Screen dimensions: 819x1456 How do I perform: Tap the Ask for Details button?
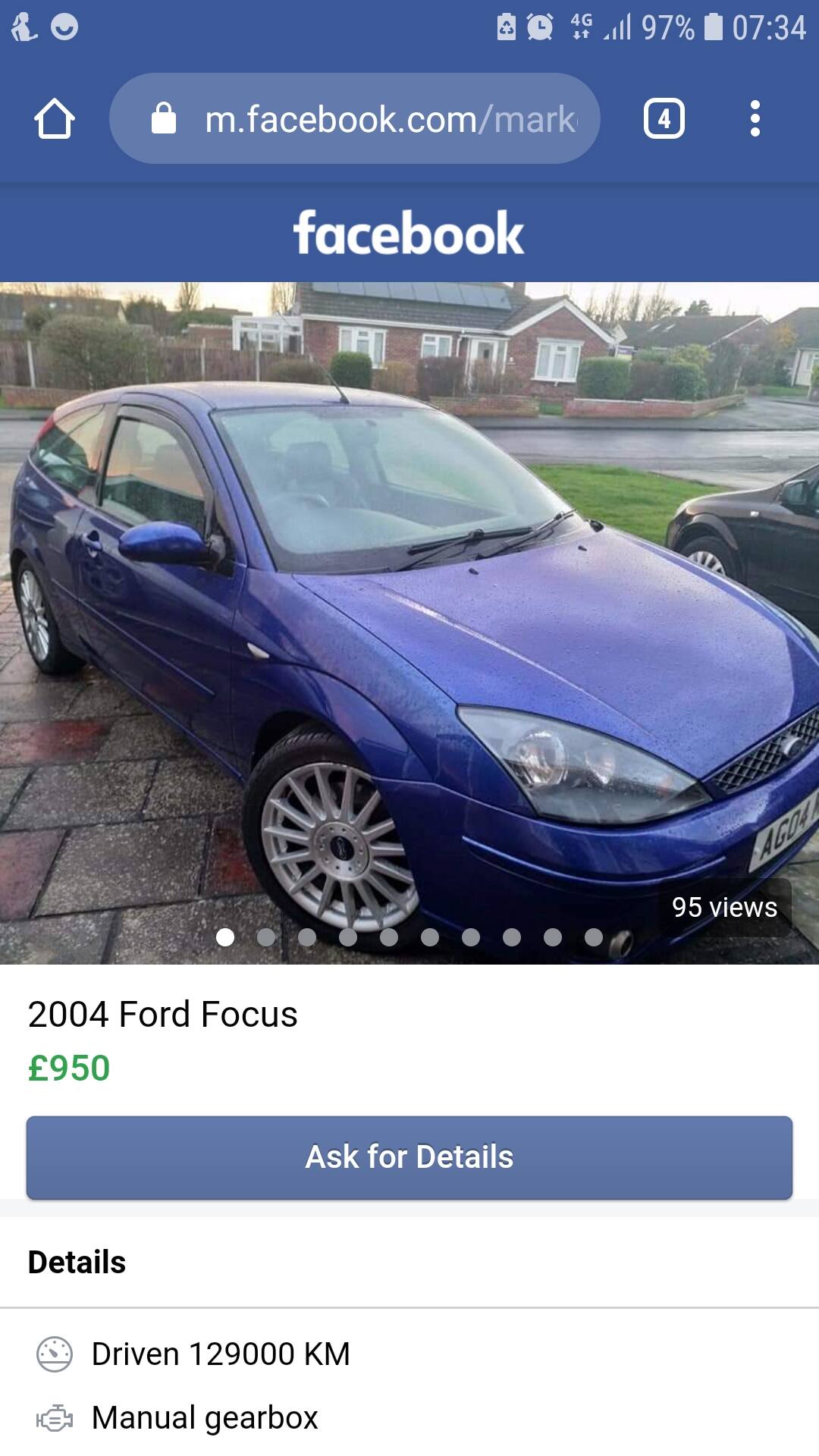tap(409, 1157)
